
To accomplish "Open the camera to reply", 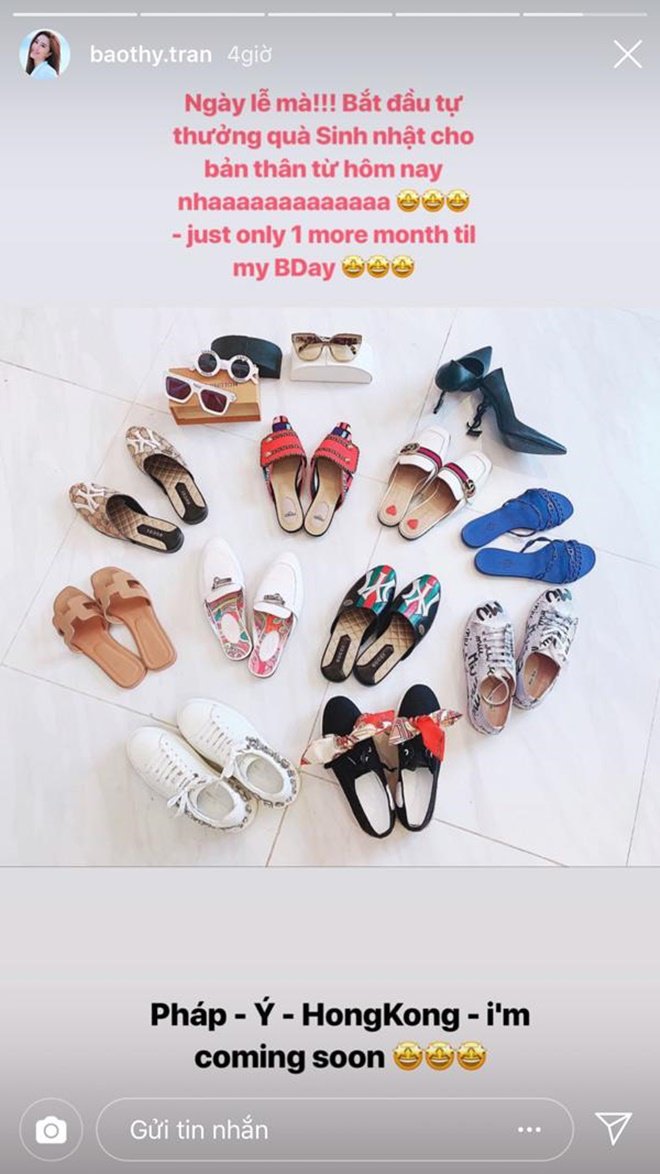I will (51, 1129).
